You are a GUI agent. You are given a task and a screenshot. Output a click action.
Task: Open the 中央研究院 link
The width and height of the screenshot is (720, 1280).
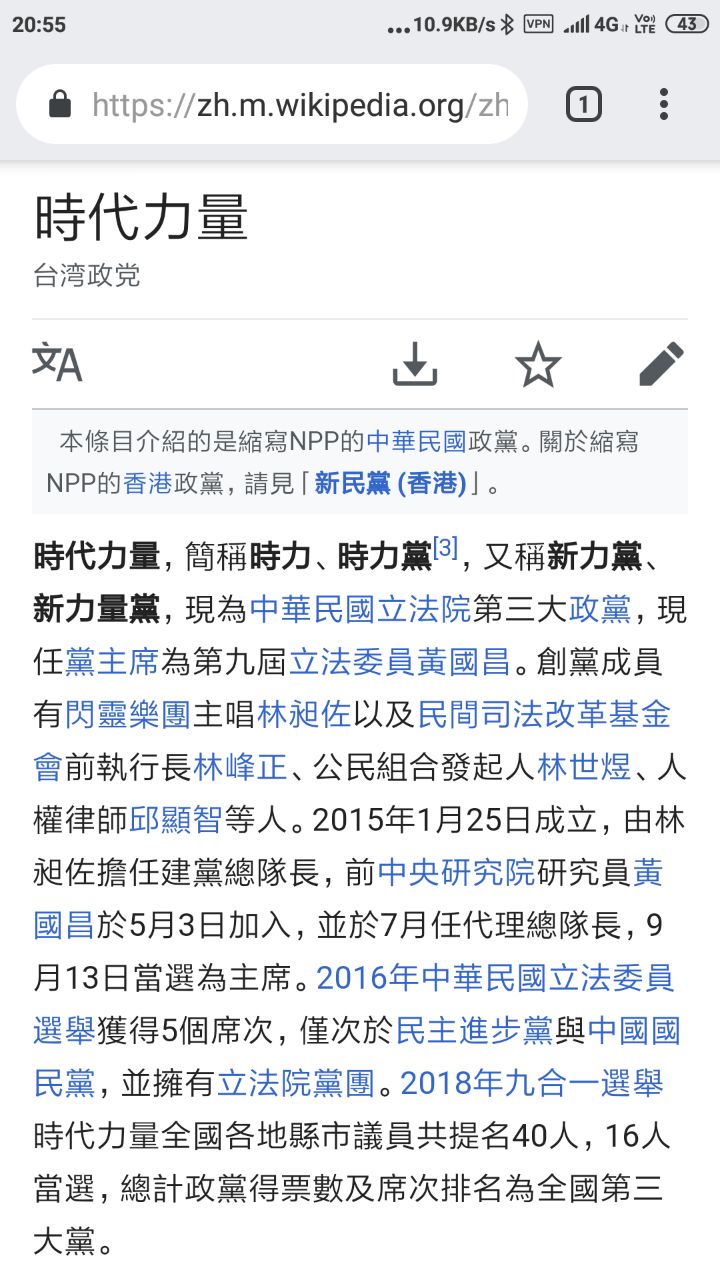tap(456, 873)
